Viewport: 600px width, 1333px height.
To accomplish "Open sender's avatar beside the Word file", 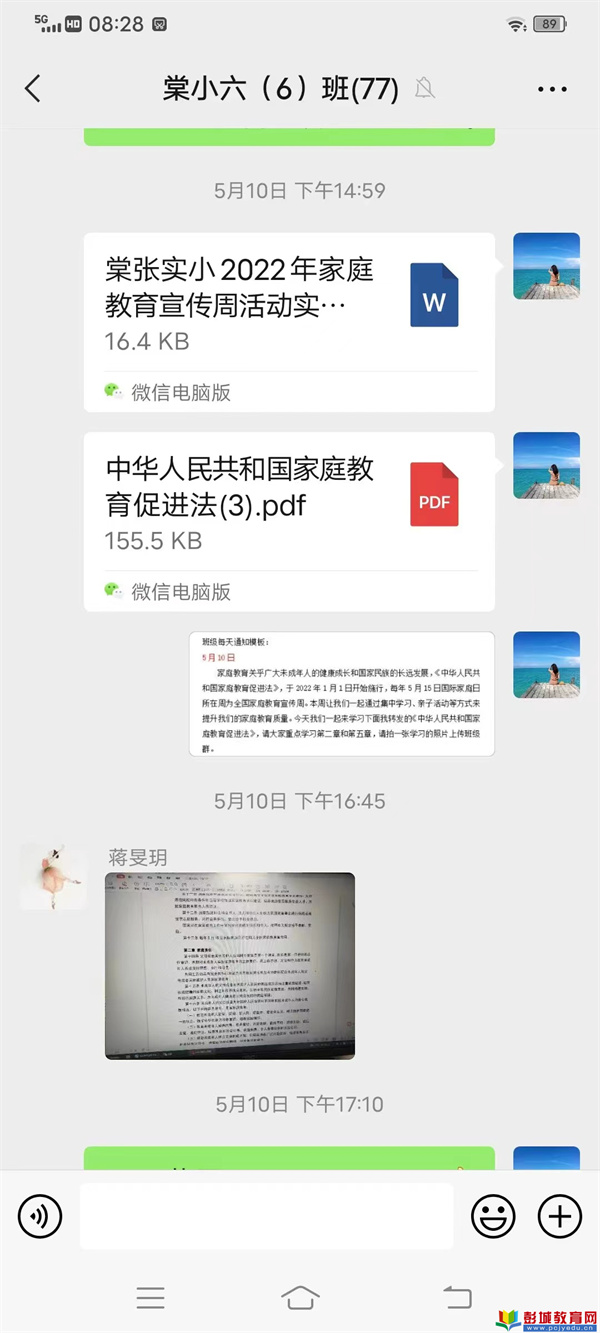I will (x=546, y=266).
